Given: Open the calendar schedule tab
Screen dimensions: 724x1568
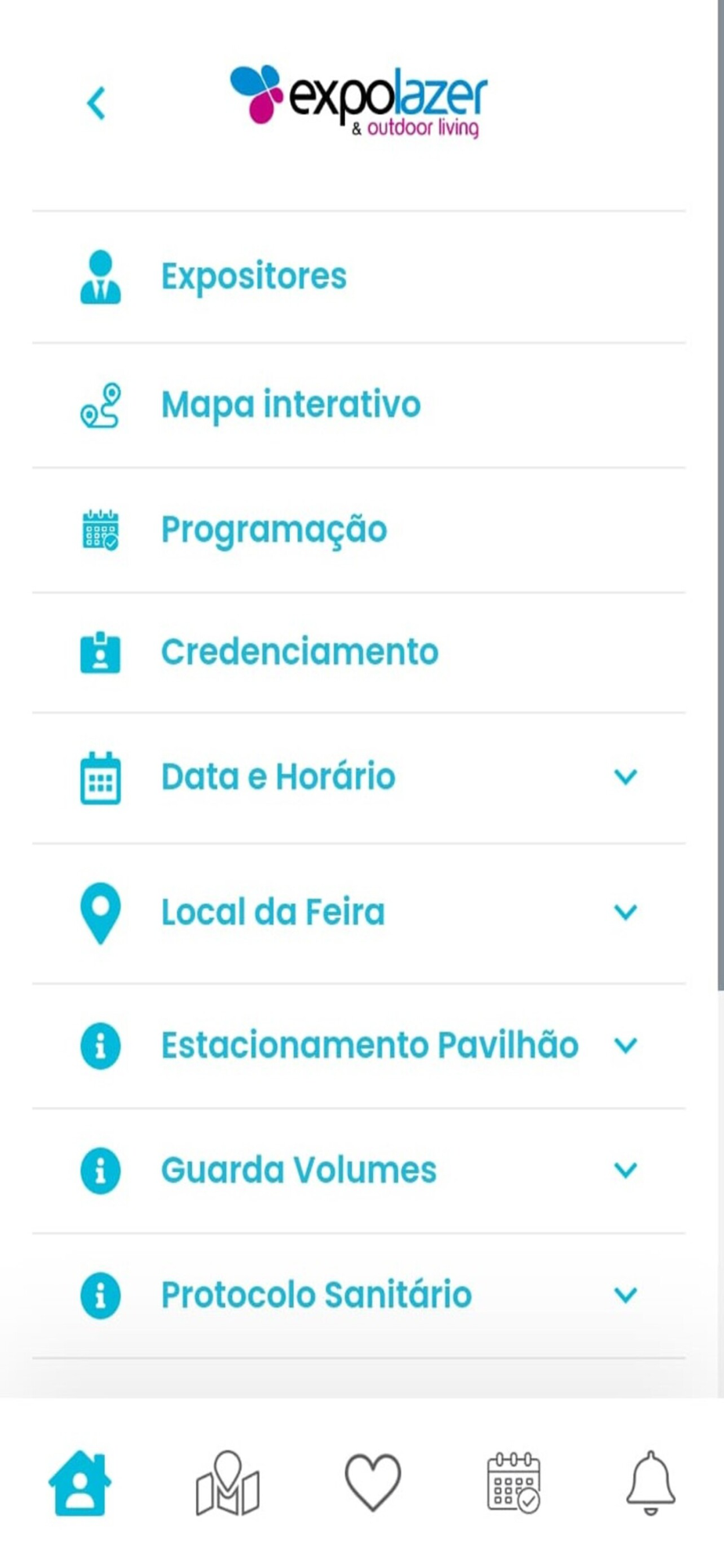Looking at the screenshot, I should click(514, 1483).
